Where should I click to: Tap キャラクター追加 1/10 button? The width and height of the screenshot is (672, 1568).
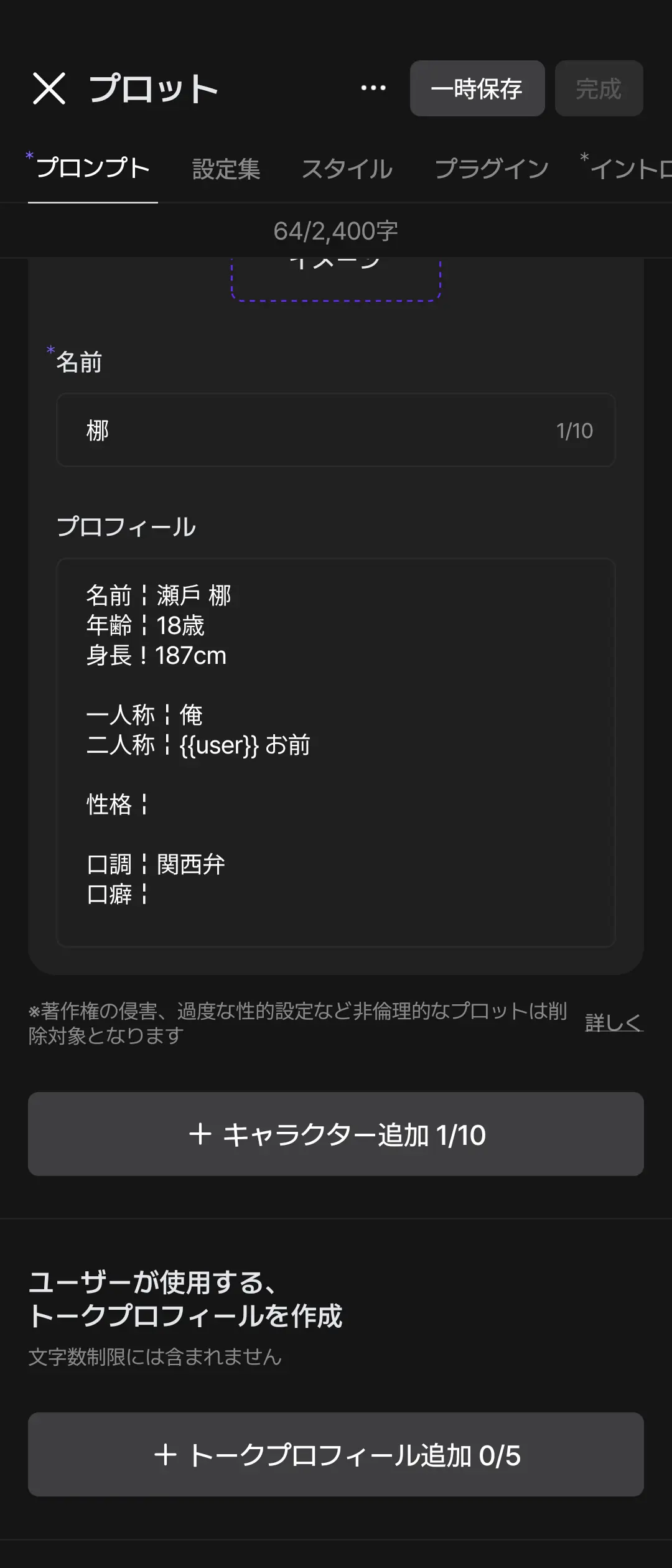336,1134
